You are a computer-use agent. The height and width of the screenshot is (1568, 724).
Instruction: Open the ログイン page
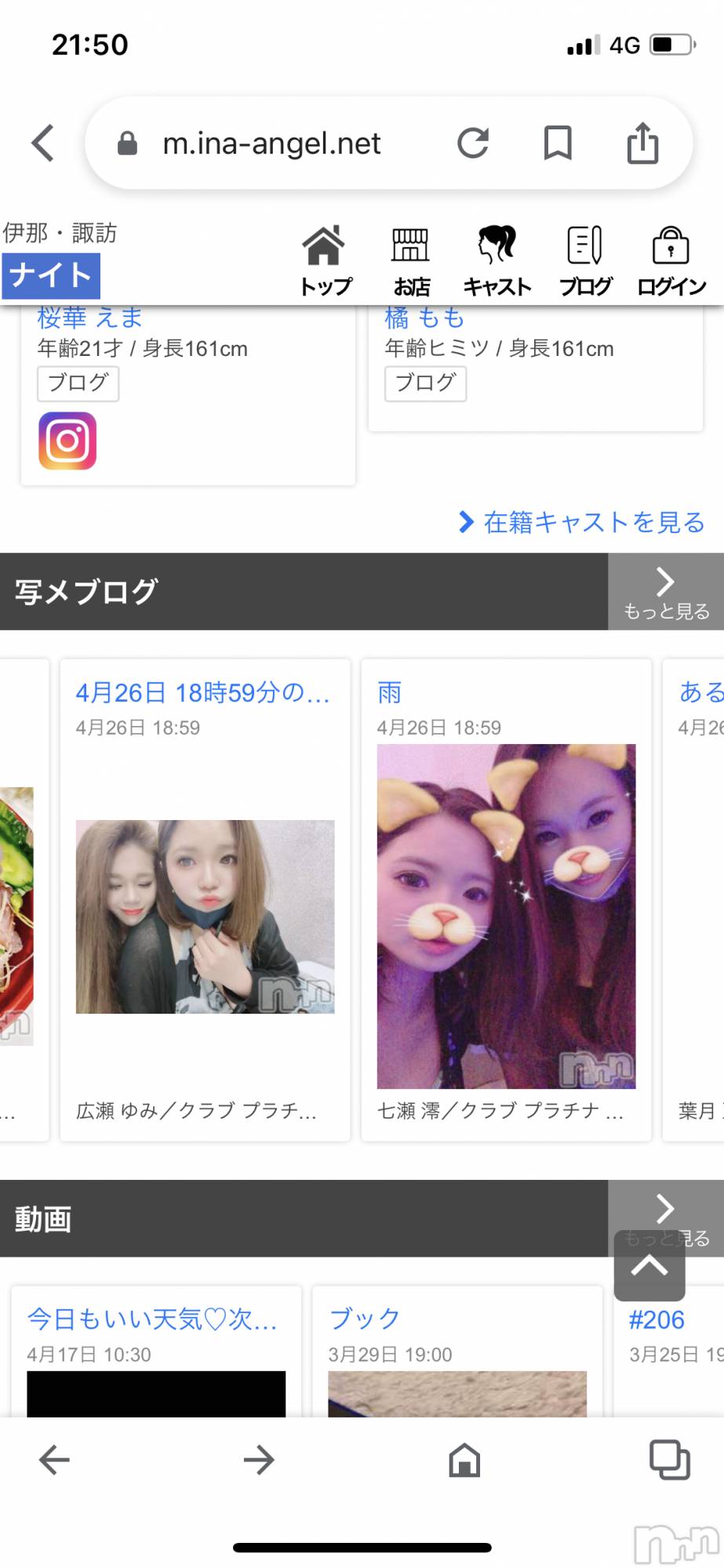pyautogui.click(x=671, y=260)
